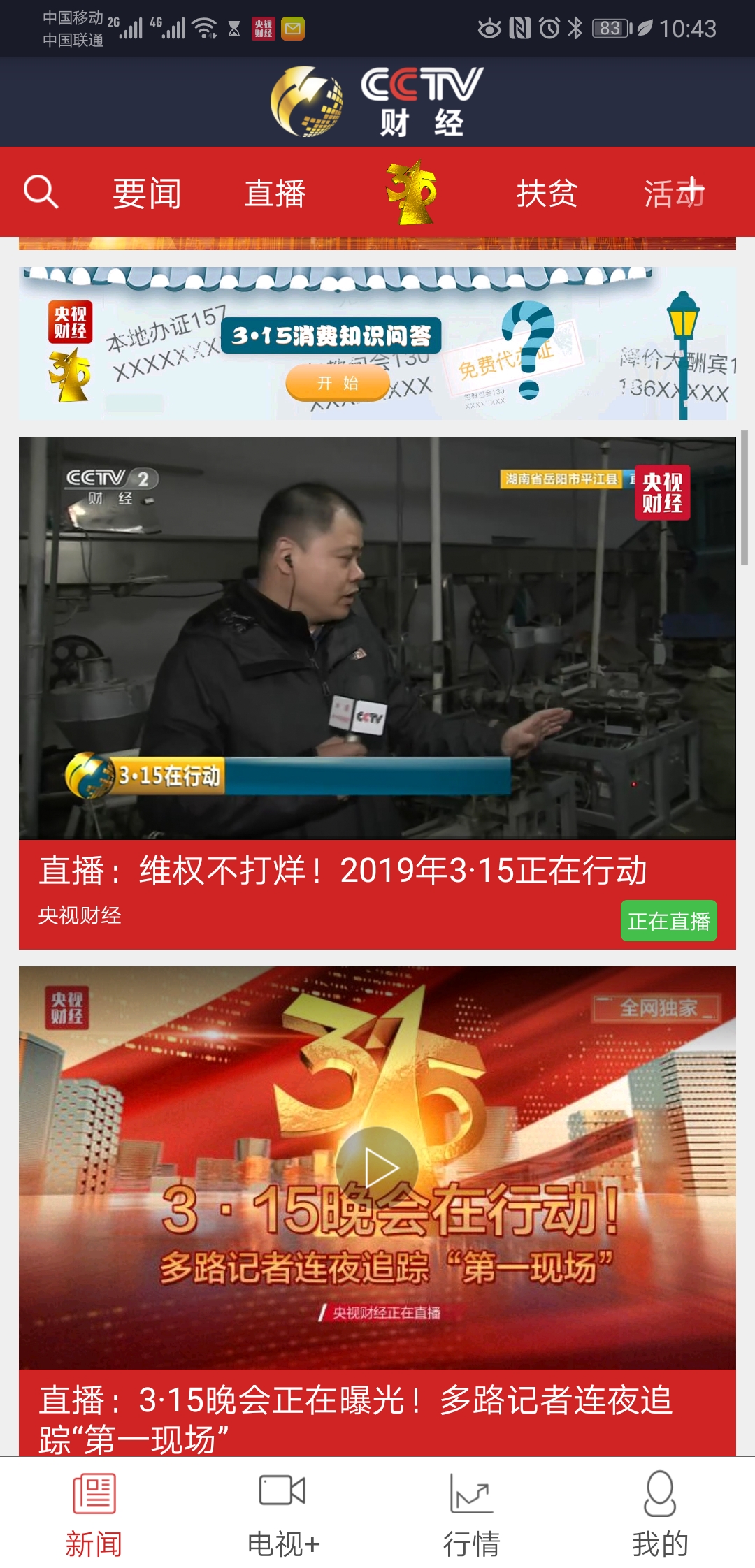Open the 3·15晚会正在曝光 live article

[357, 1418]
